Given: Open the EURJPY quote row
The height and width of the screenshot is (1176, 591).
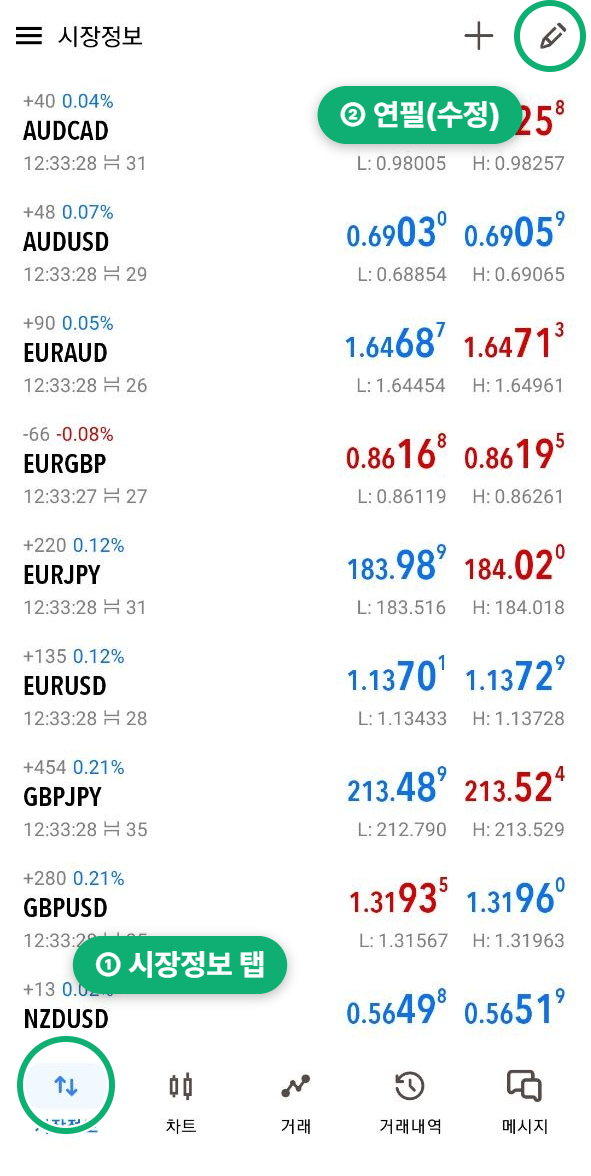Looking at the screenshot, I should pyautogui.click(x=296, y=576).
